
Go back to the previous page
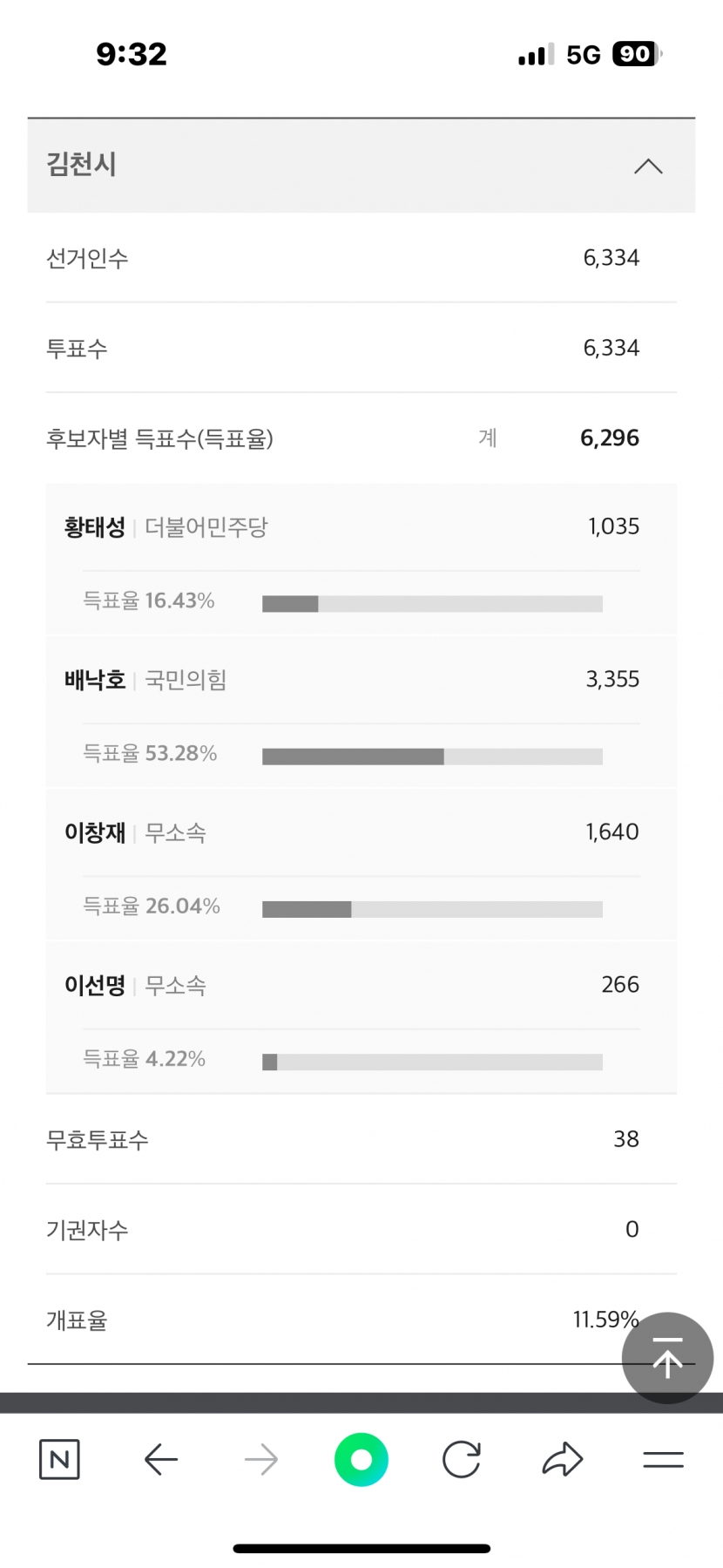tap(161, 1459)
